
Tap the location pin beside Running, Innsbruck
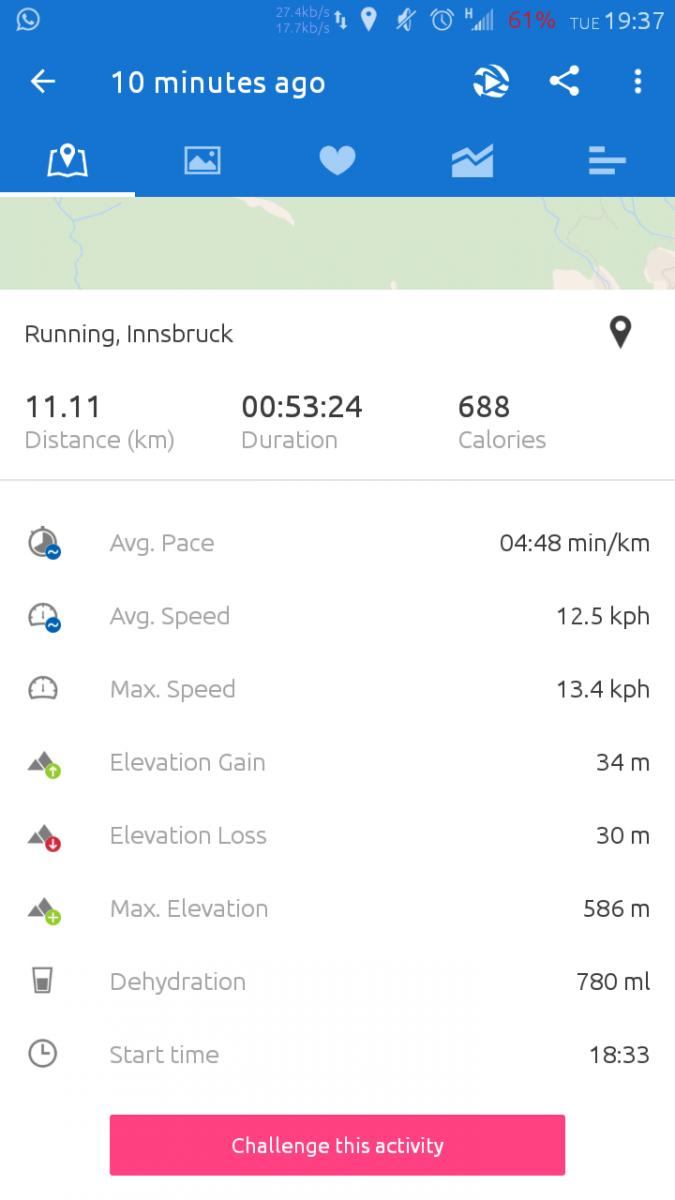click(x=621, y=332)
